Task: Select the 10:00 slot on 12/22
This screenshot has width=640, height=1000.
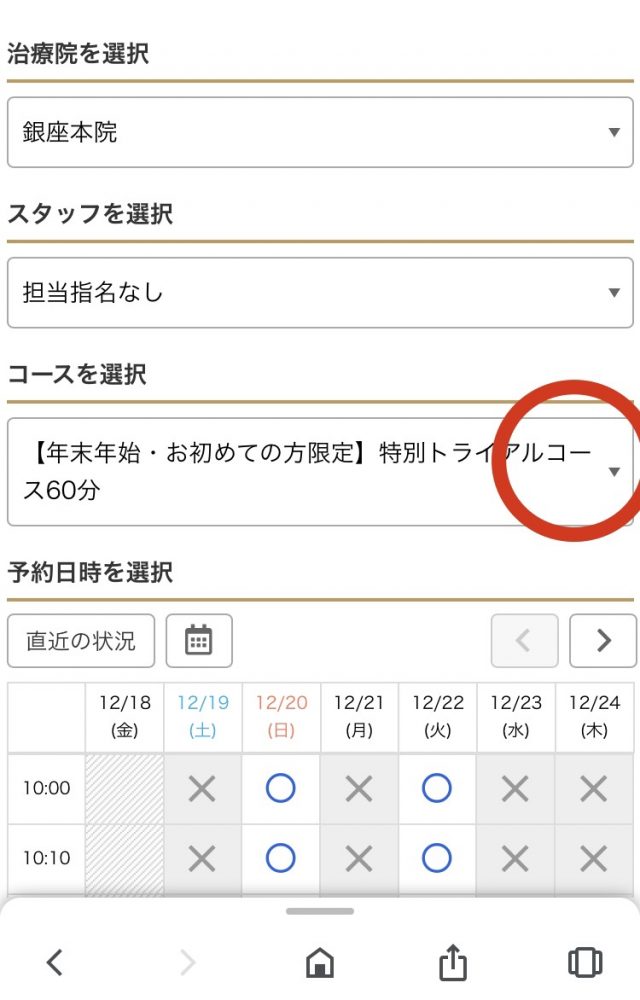Action: [437, 788]
